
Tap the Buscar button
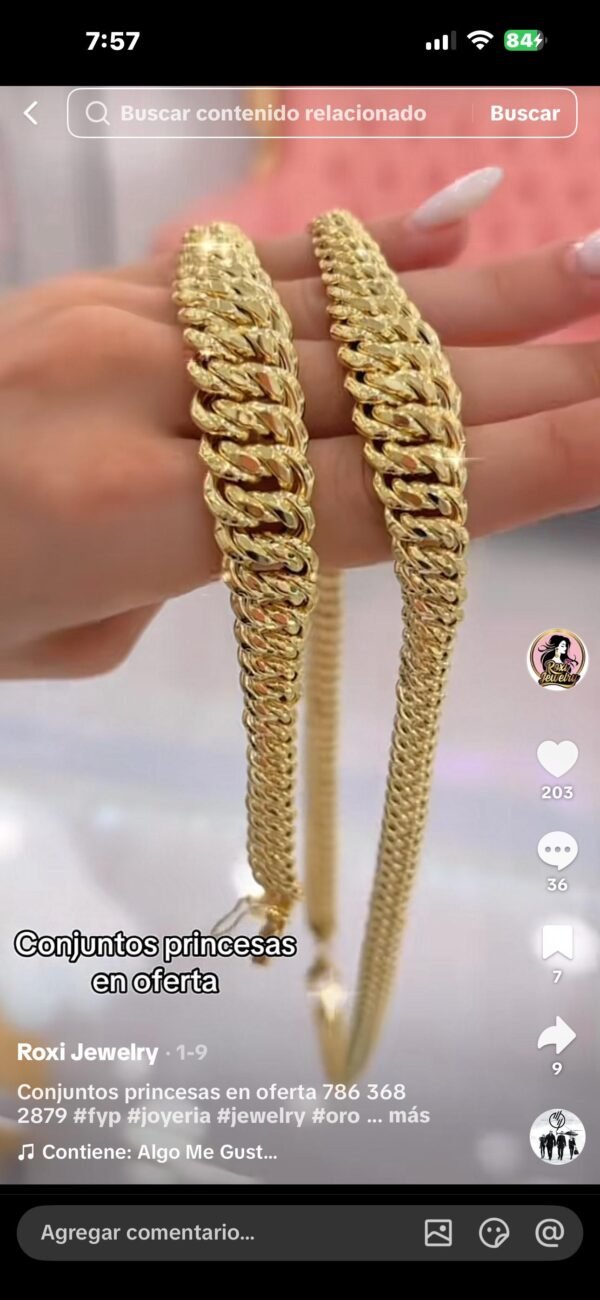(524, 113)
